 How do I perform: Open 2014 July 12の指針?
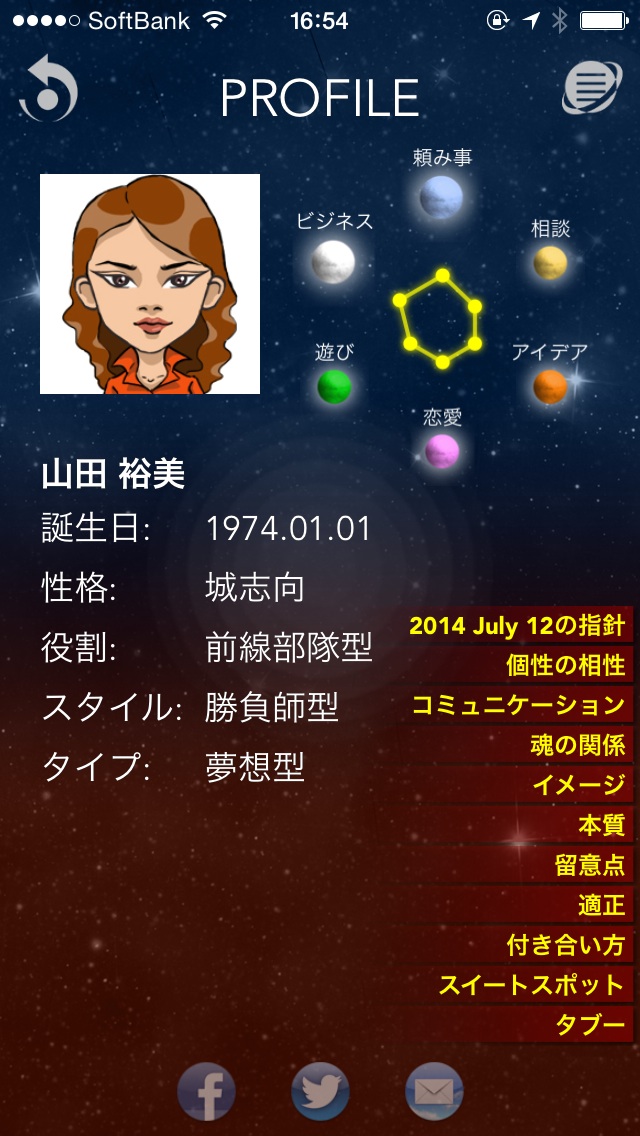518,626
